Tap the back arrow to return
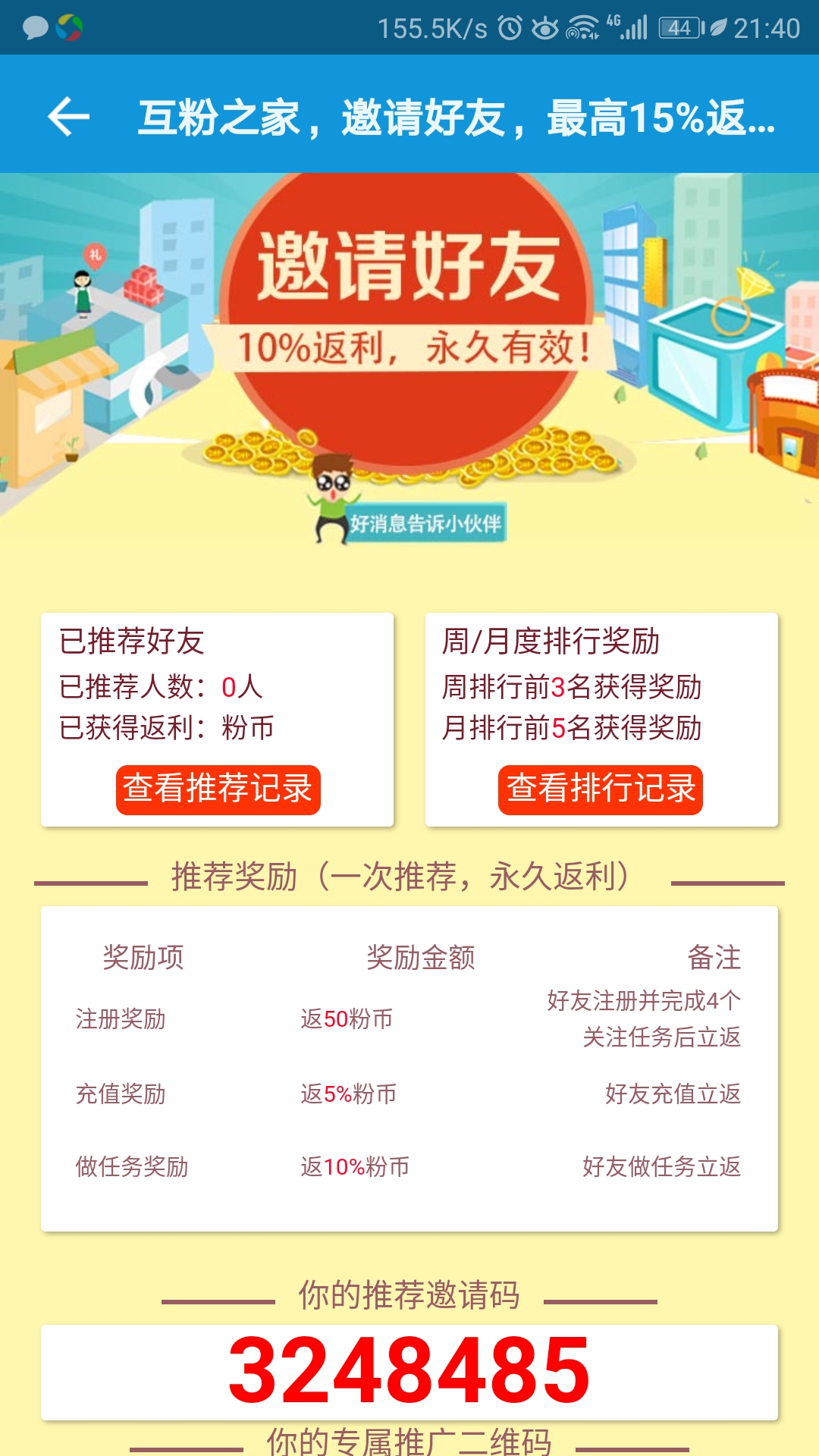This screenshot has width=819, height=1456. tap(68, 118)
